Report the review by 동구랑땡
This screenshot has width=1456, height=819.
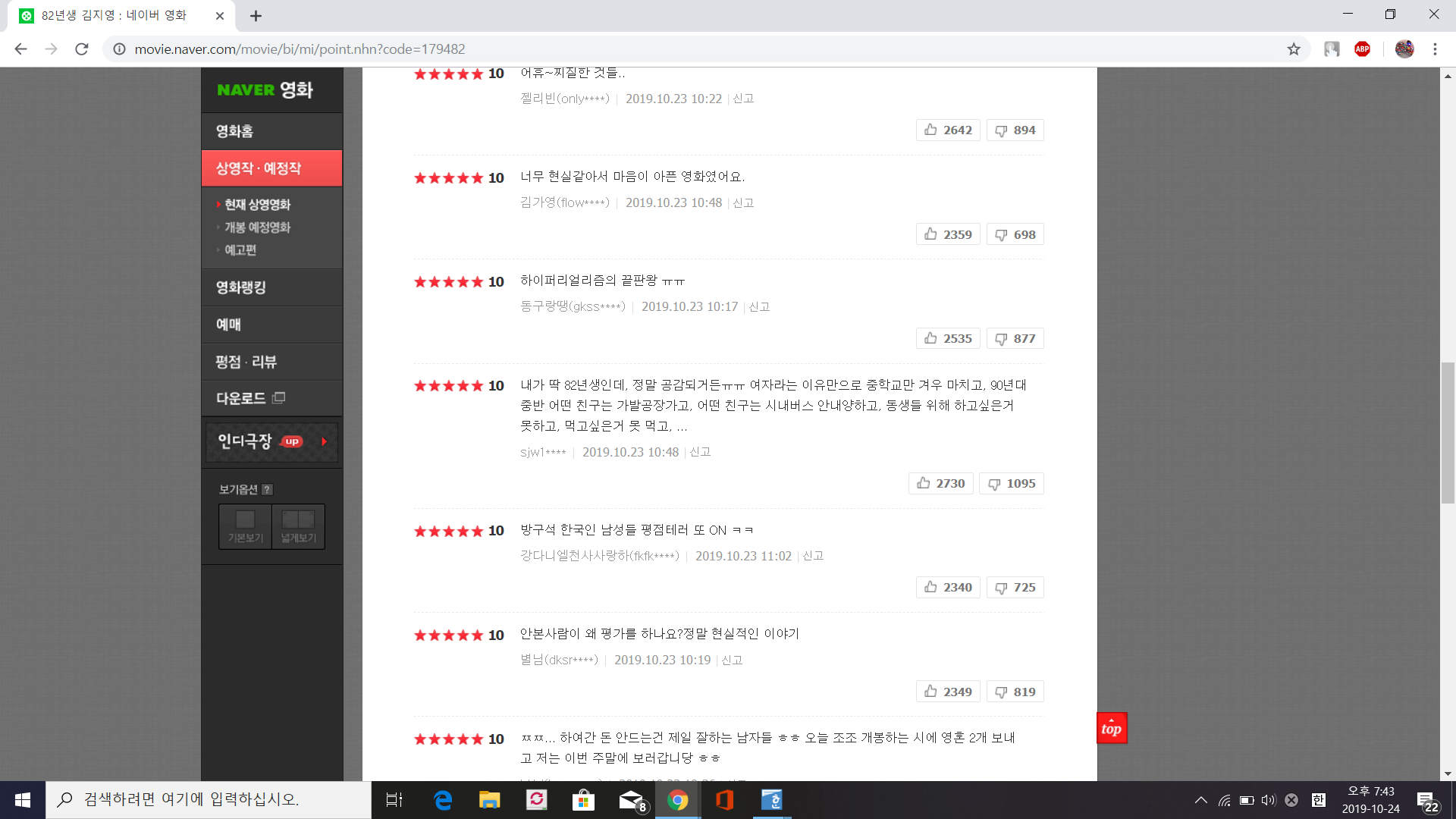click(x=759, y=307)
